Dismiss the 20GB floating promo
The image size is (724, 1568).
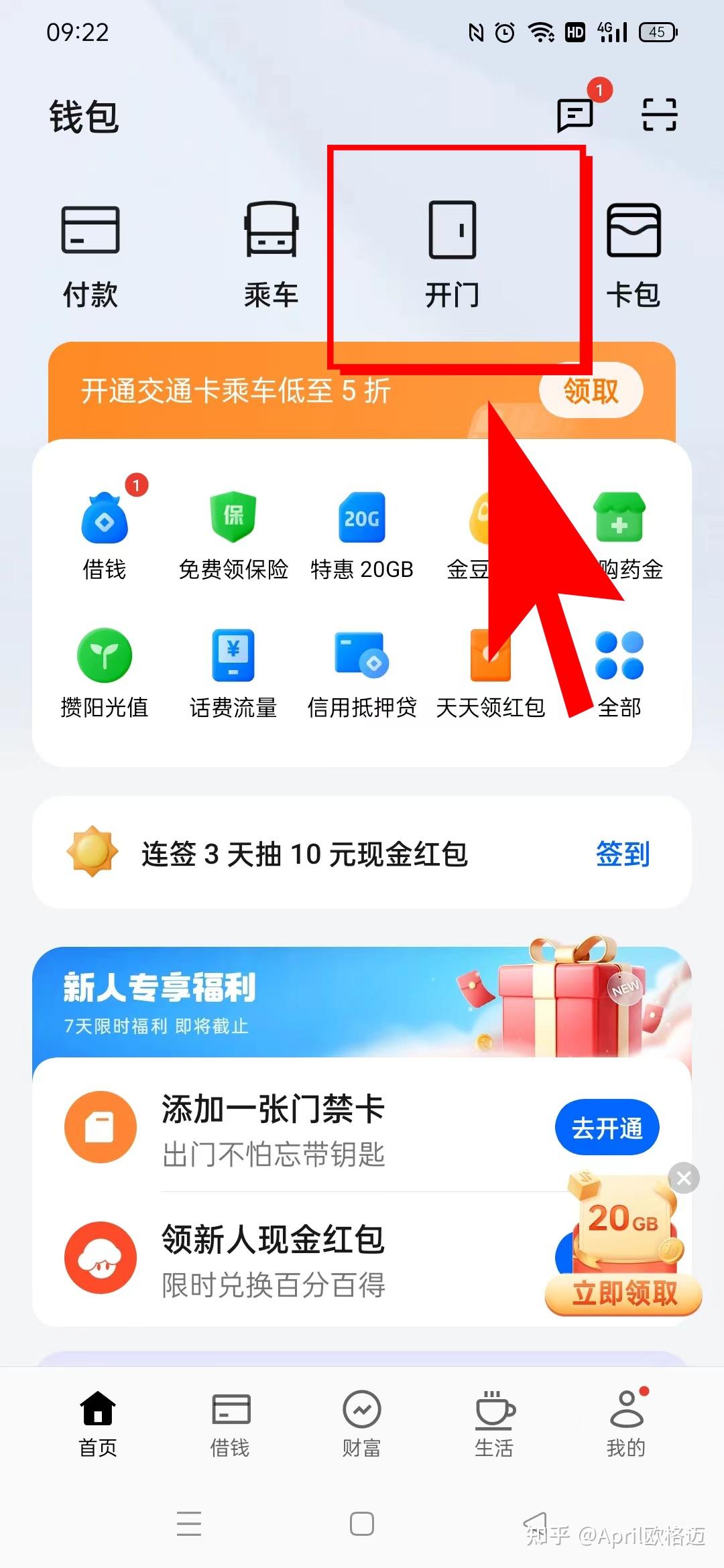[x=684, y=1178]
